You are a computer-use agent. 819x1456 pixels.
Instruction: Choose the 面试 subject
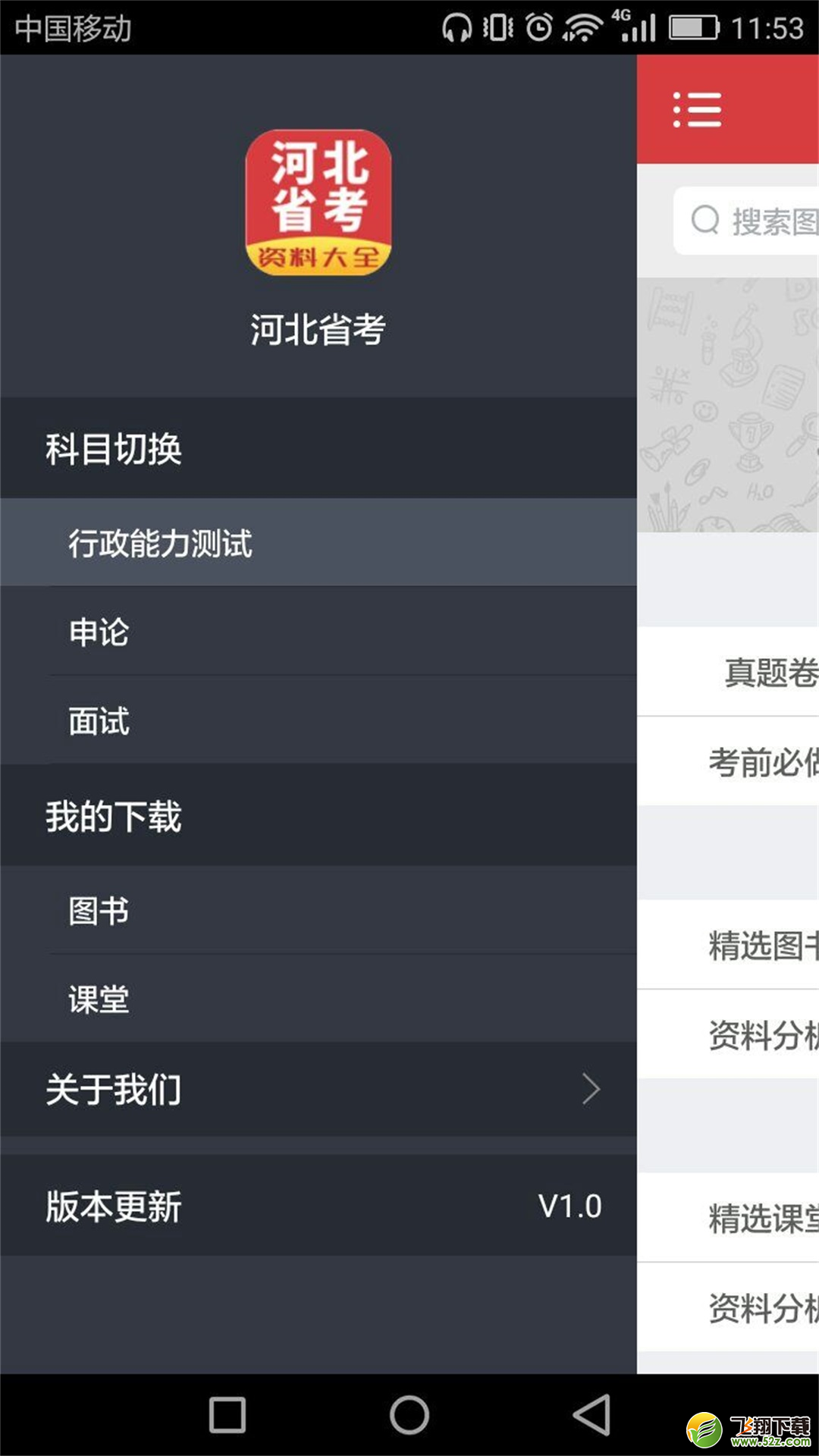[318, 720]
